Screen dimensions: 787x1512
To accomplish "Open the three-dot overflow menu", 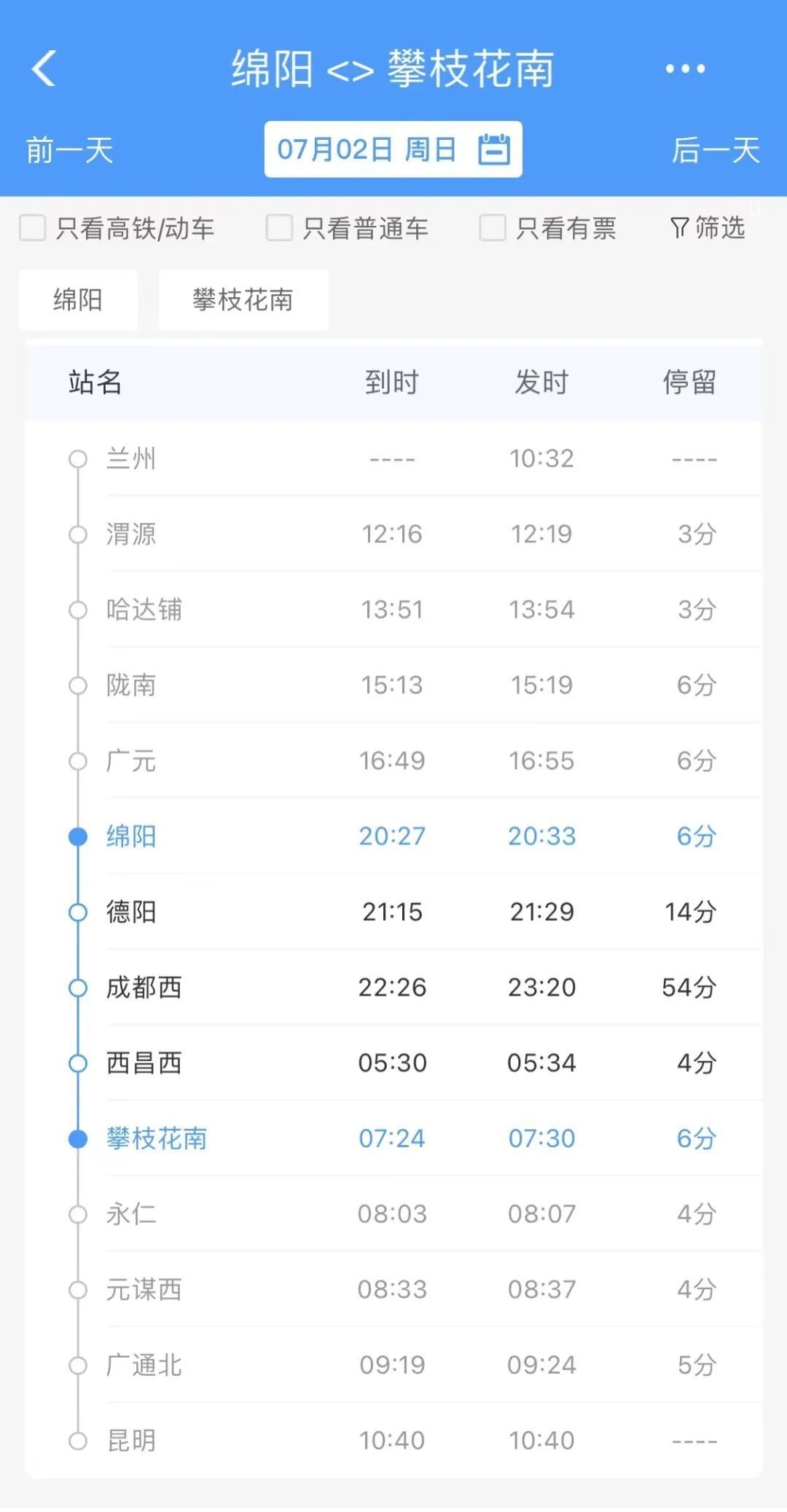I will pos(685,69).
